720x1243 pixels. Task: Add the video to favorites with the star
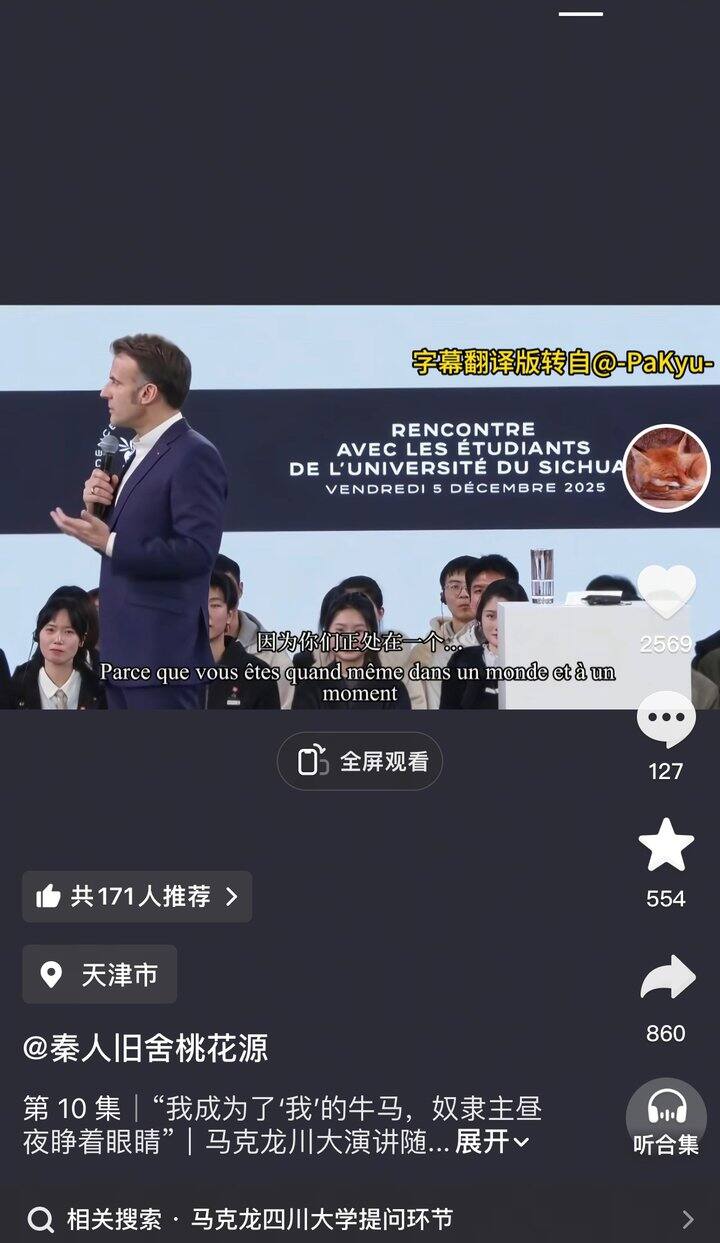pos(666,845)
